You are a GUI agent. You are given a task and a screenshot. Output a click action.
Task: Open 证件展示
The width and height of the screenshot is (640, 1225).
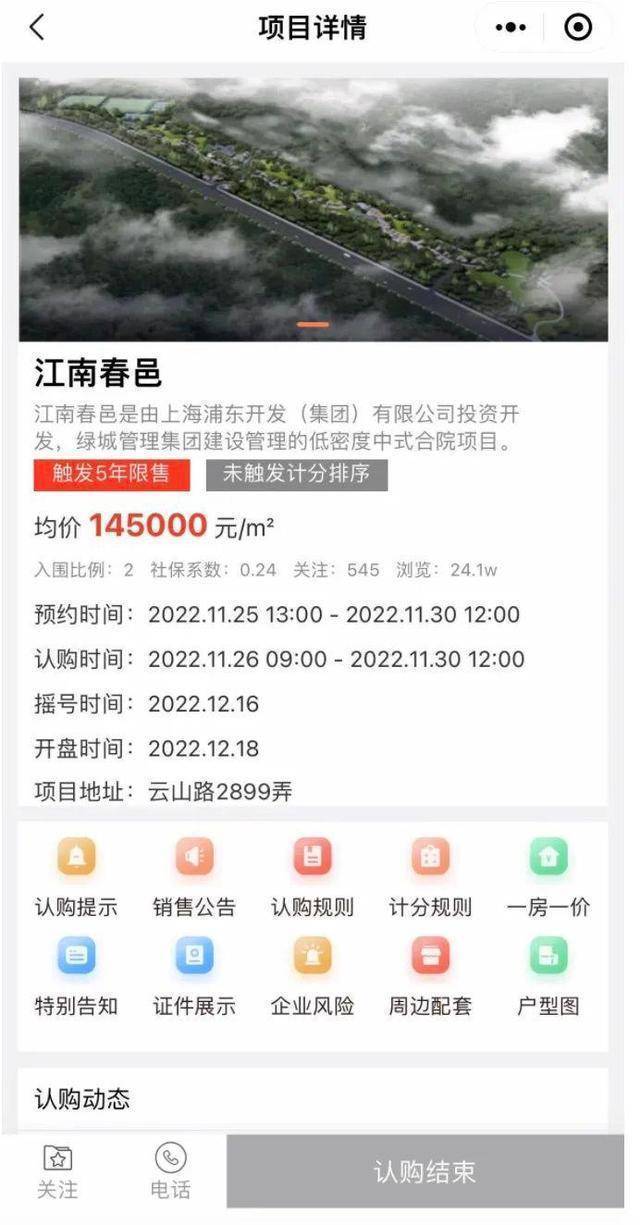point(194,976)
